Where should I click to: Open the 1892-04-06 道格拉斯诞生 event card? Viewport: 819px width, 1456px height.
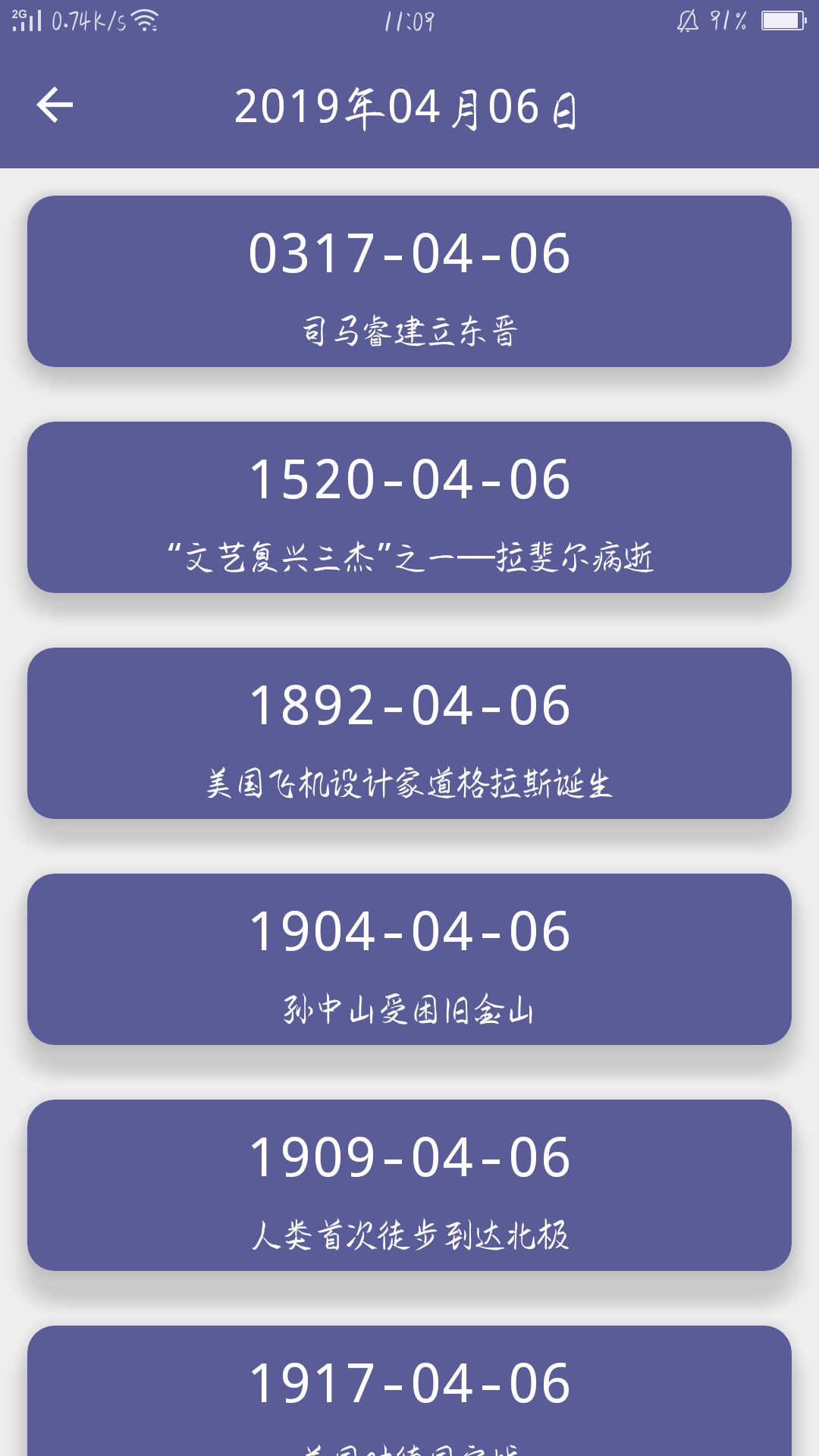[x=409, y=733]
